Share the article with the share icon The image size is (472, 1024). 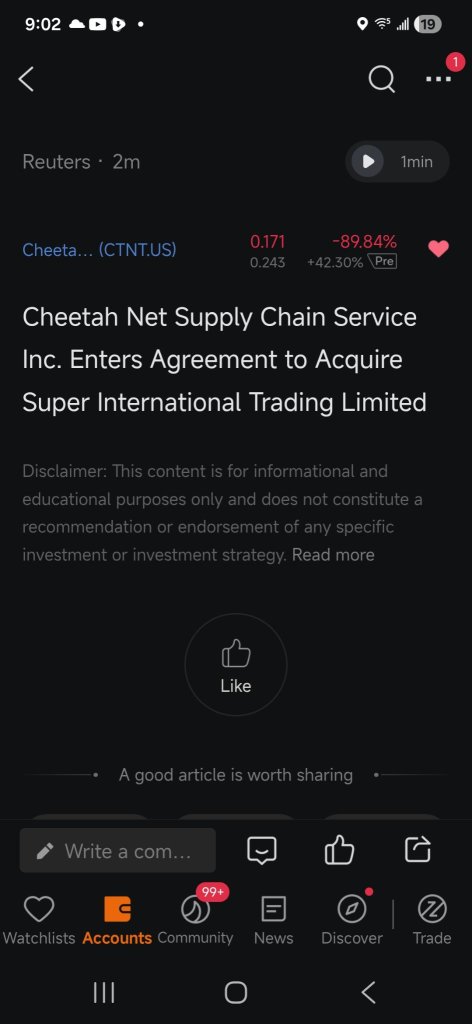pyautogui.click(x=418, y=850)
